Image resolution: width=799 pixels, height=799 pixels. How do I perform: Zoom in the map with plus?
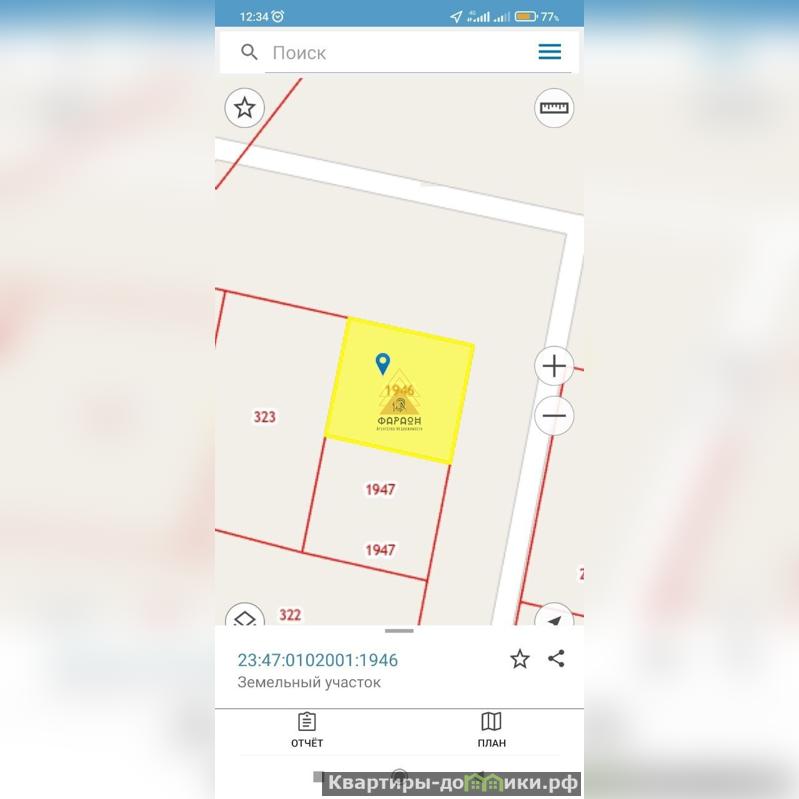[x=554, y=366]
